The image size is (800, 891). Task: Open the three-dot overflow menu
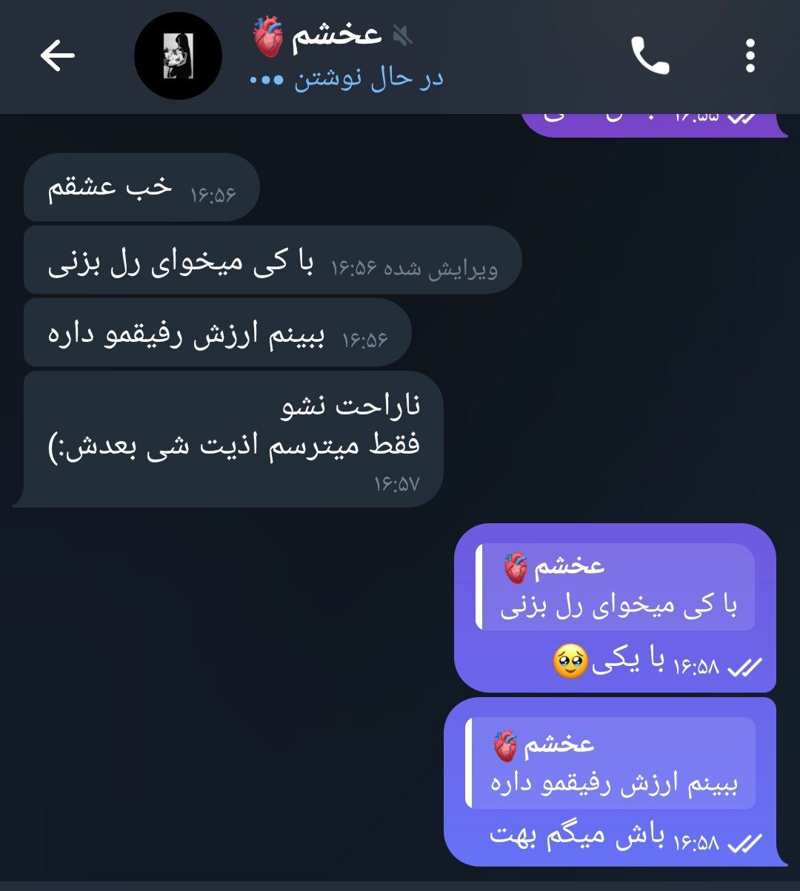pyautogui.click(x=750, y=56)
